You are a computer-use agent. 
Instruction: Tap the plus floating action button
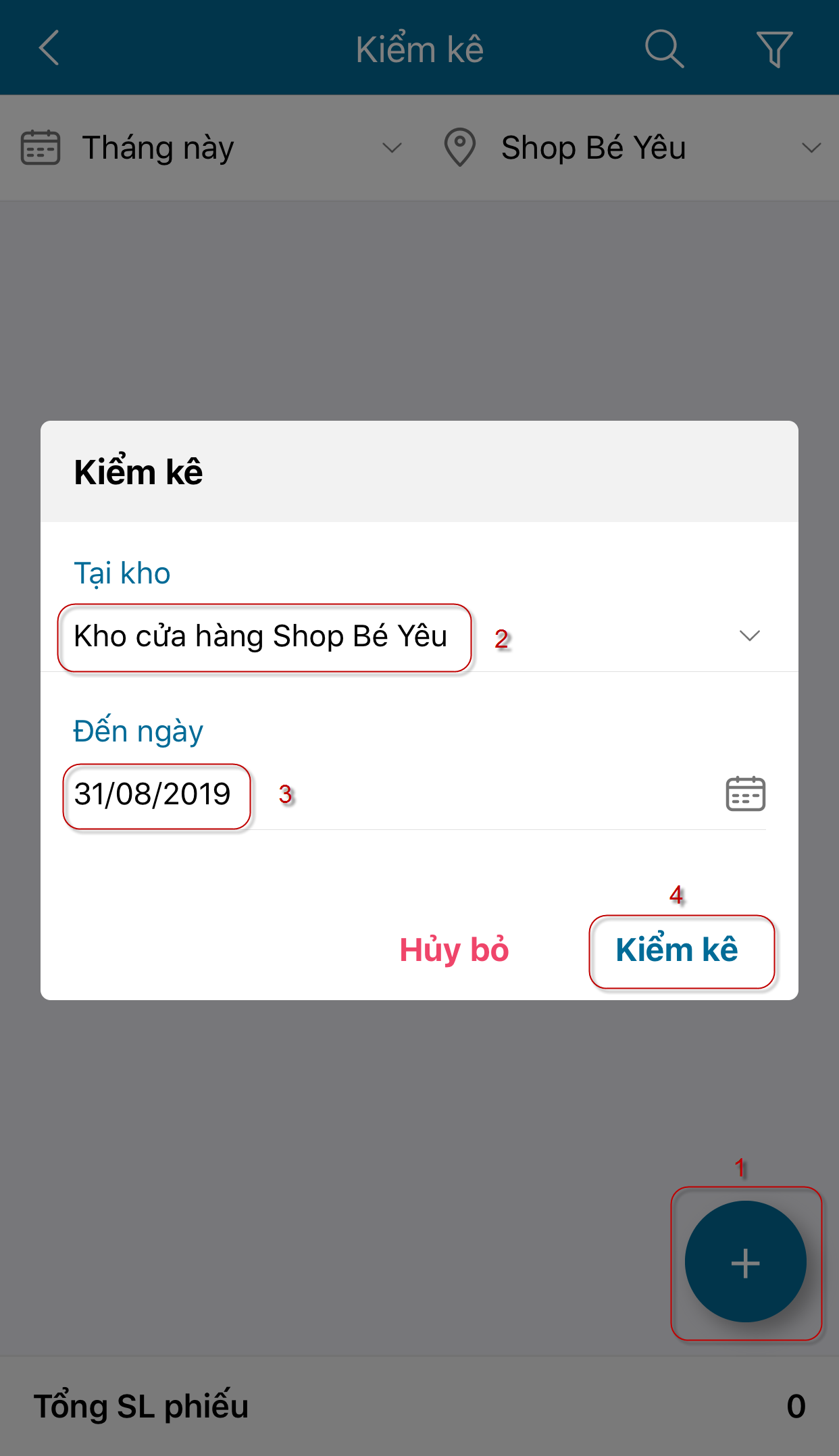(745, 1262)
